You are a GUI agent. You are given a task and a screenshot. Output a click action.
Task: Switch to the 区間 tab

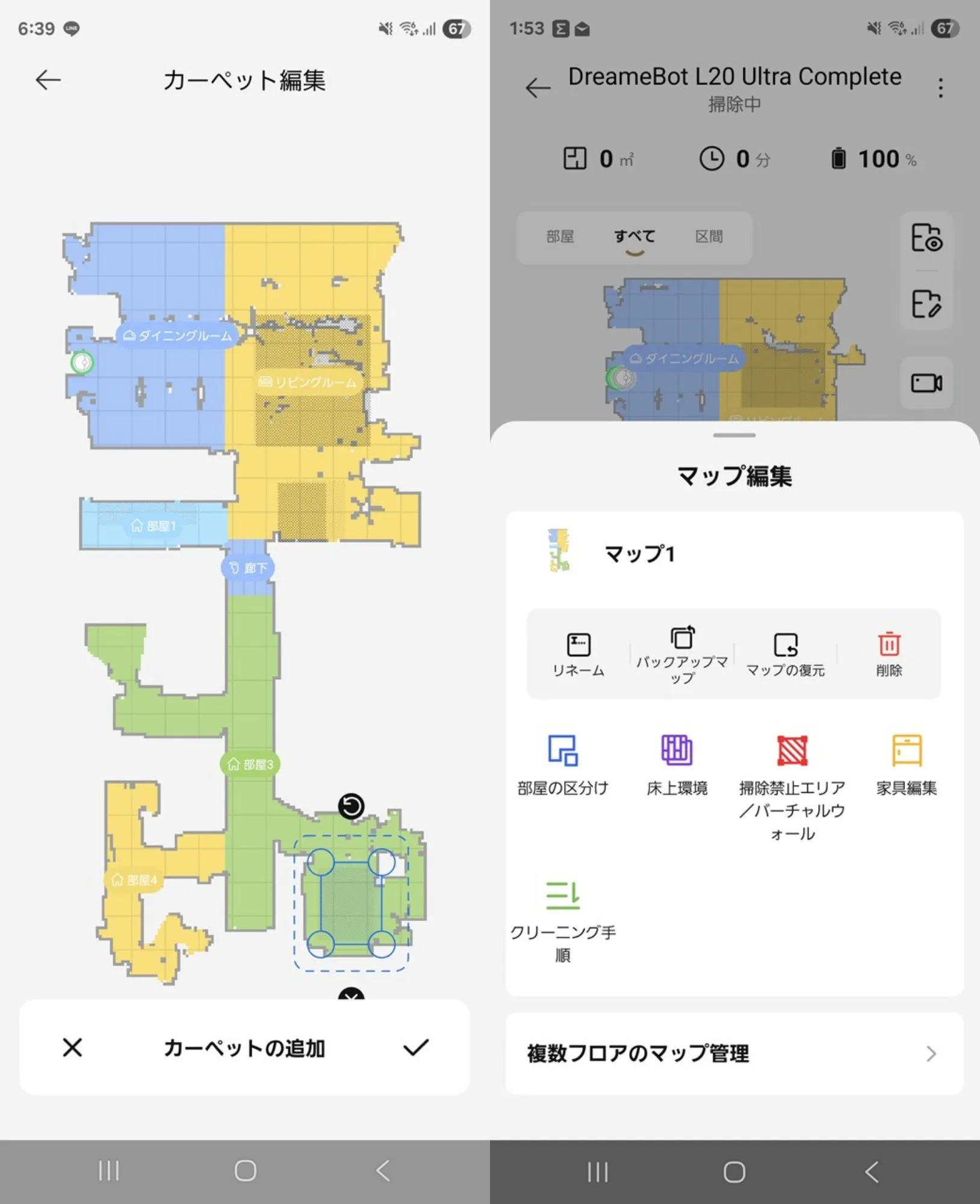coord(709,237)
